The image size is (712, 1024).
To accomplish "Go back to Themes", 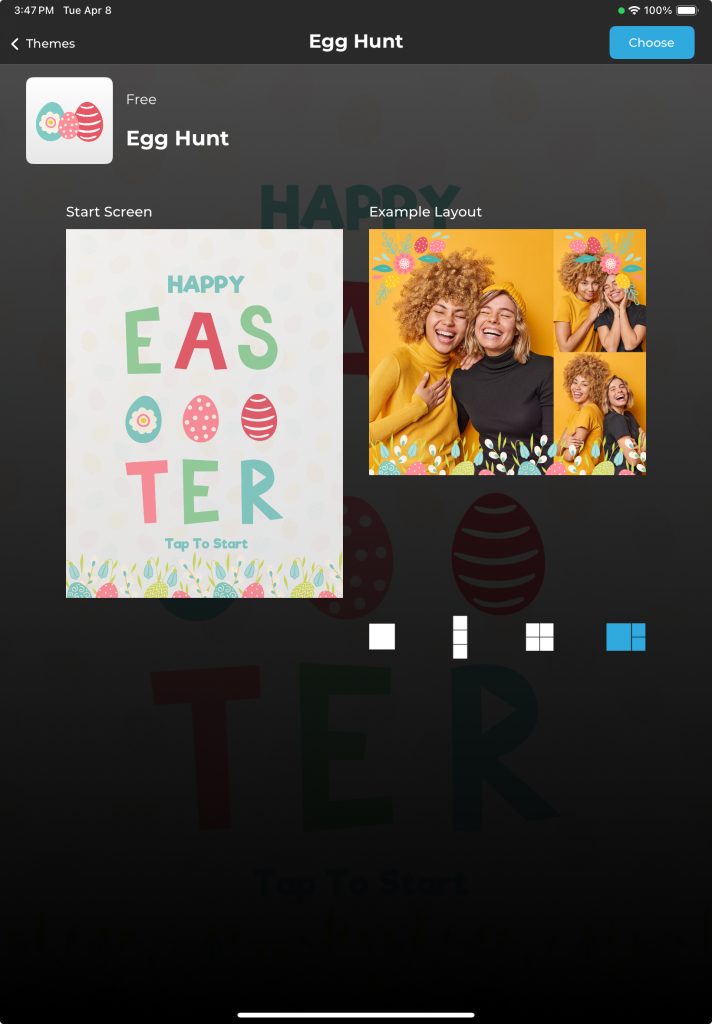I will (43, 43).
